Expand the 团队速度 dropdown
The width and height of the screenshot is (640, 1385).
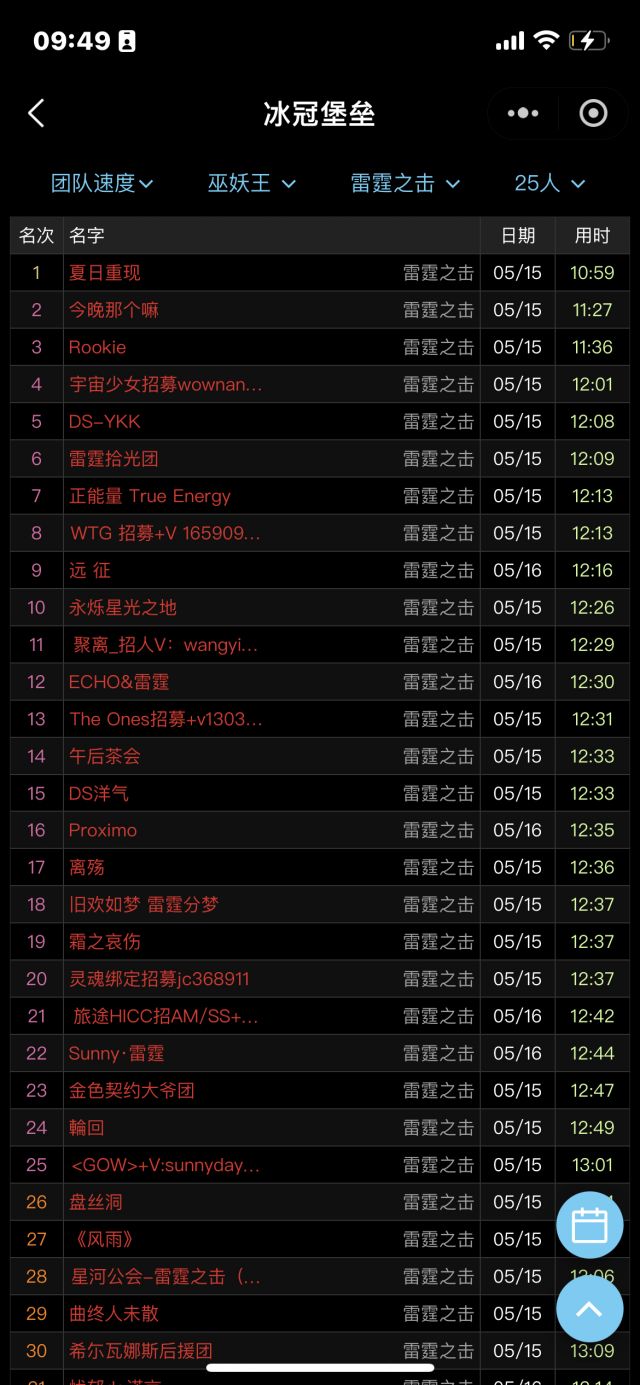102,183
